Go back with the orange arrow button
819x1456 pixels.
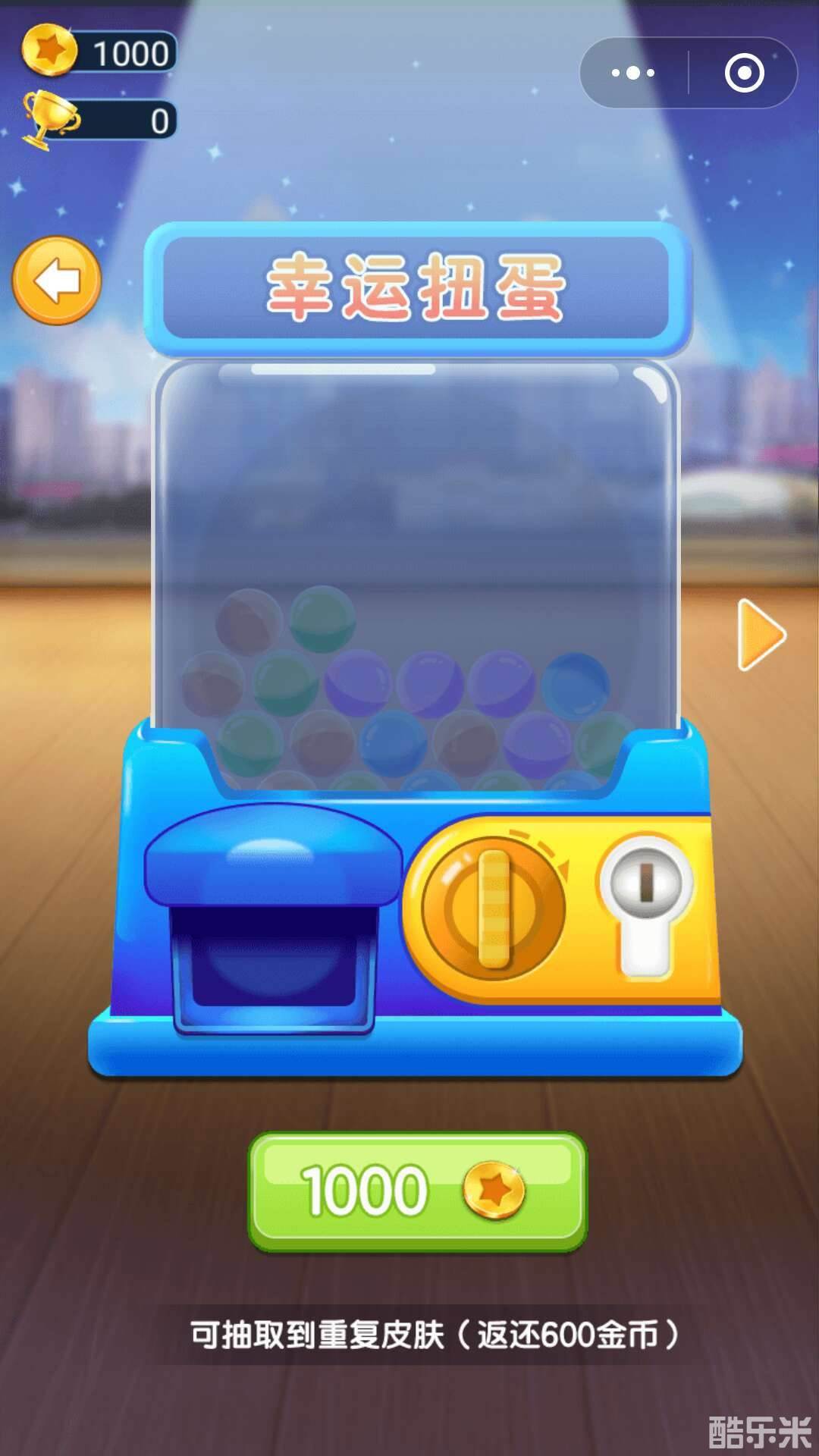57,281
